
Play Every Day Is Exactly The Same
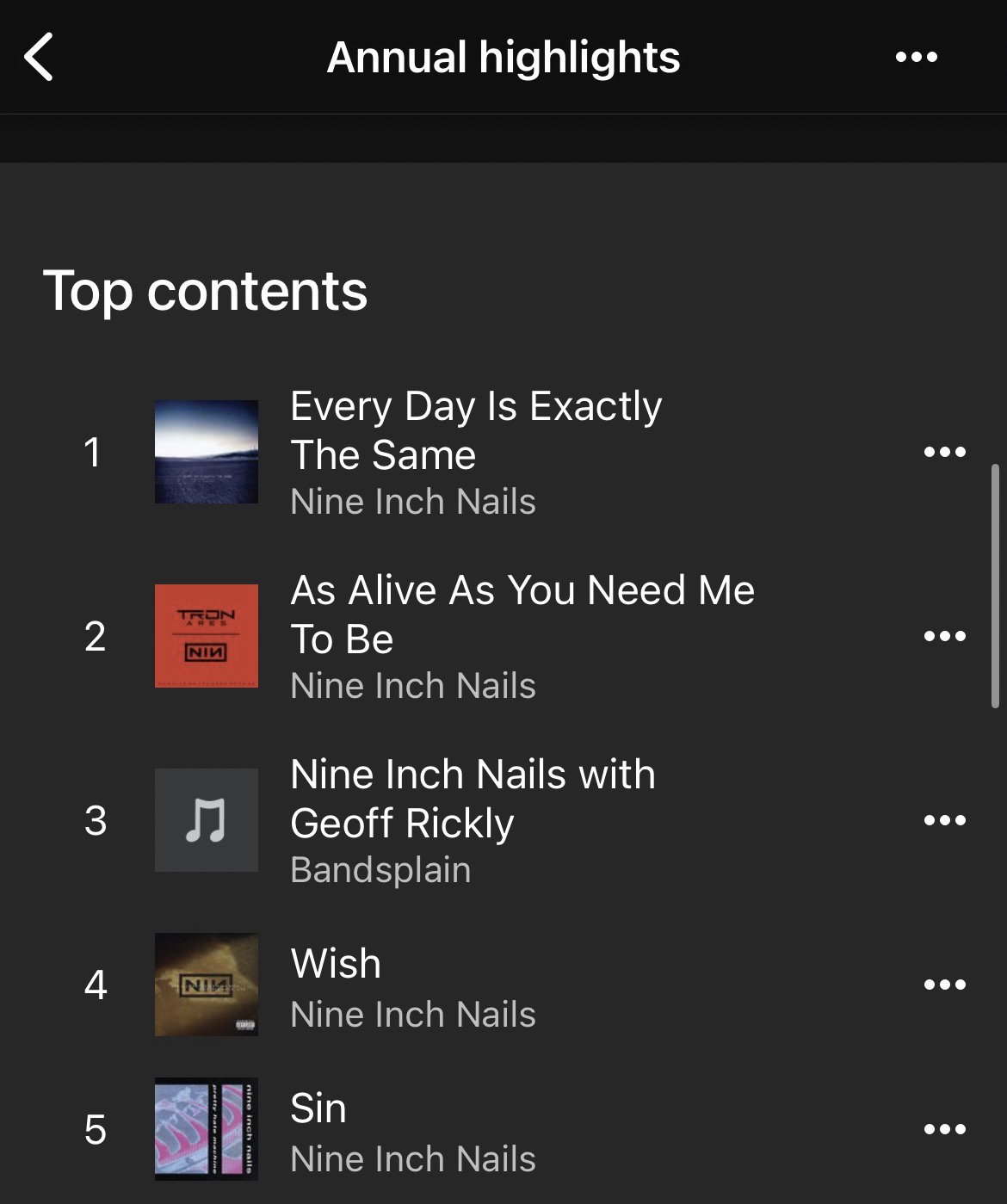pyautogui.click(x=475, y=430)
